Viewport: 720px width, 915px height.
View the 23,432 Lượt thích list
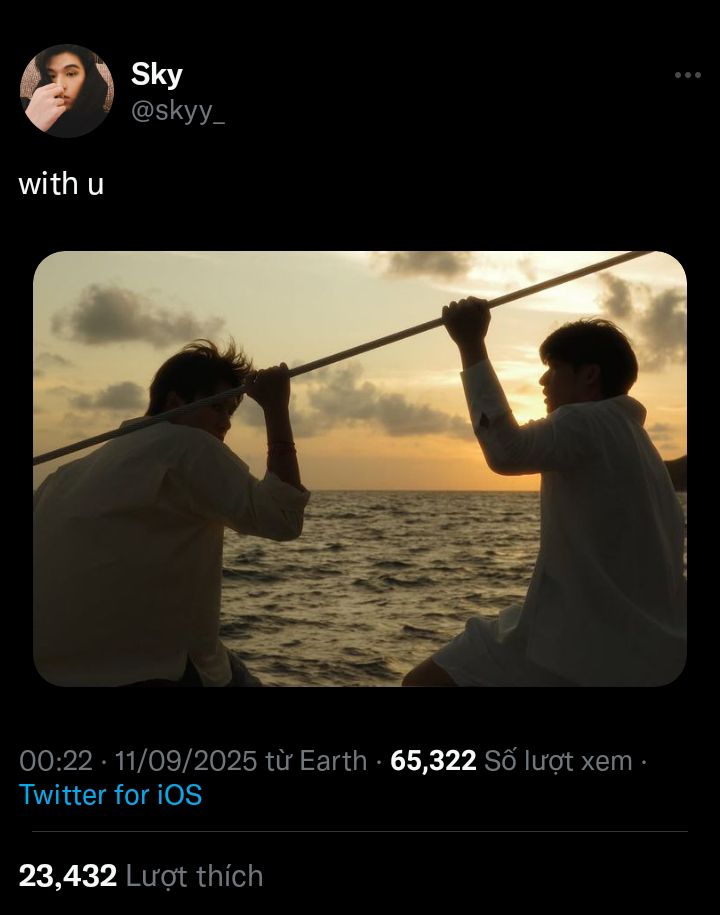tap(141, 876)
